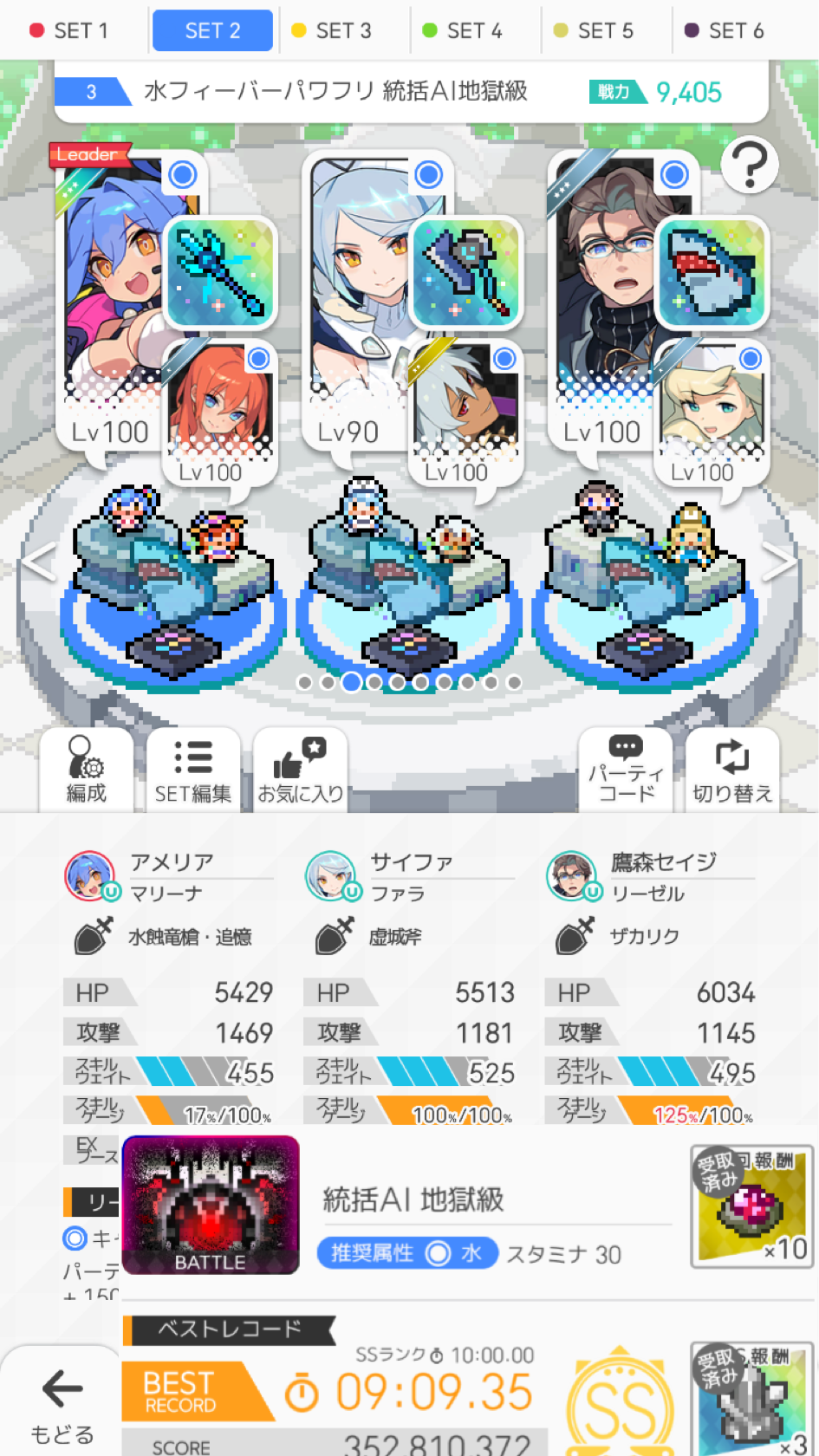Viewport: 819px width, 1456px height.
Task: Show the previous party with left arrow
Action: (x=37, y=562)
